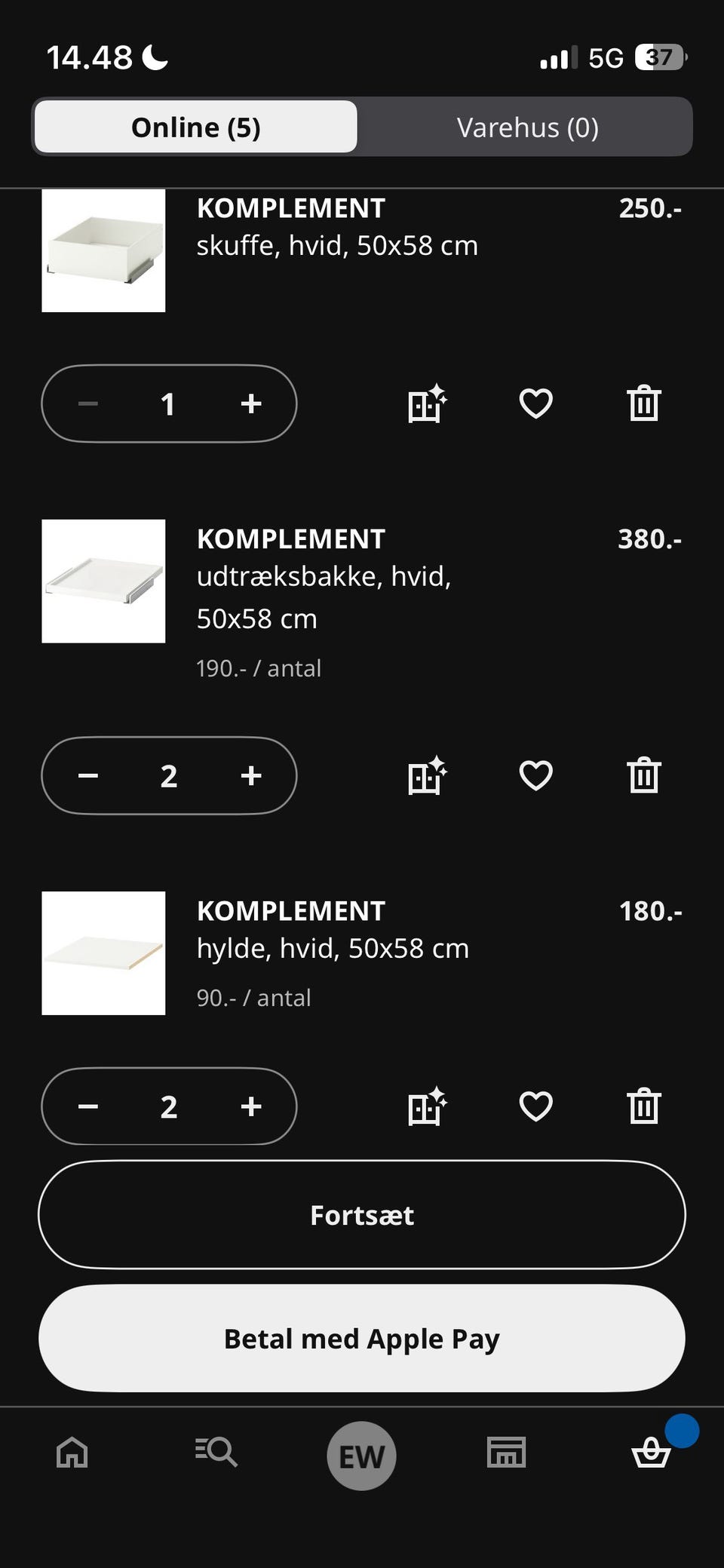Increase quantity of KOMPLEMENT udtræksbakke
This screenshot has width=724, height=1568.
click(x=251, y=776)
